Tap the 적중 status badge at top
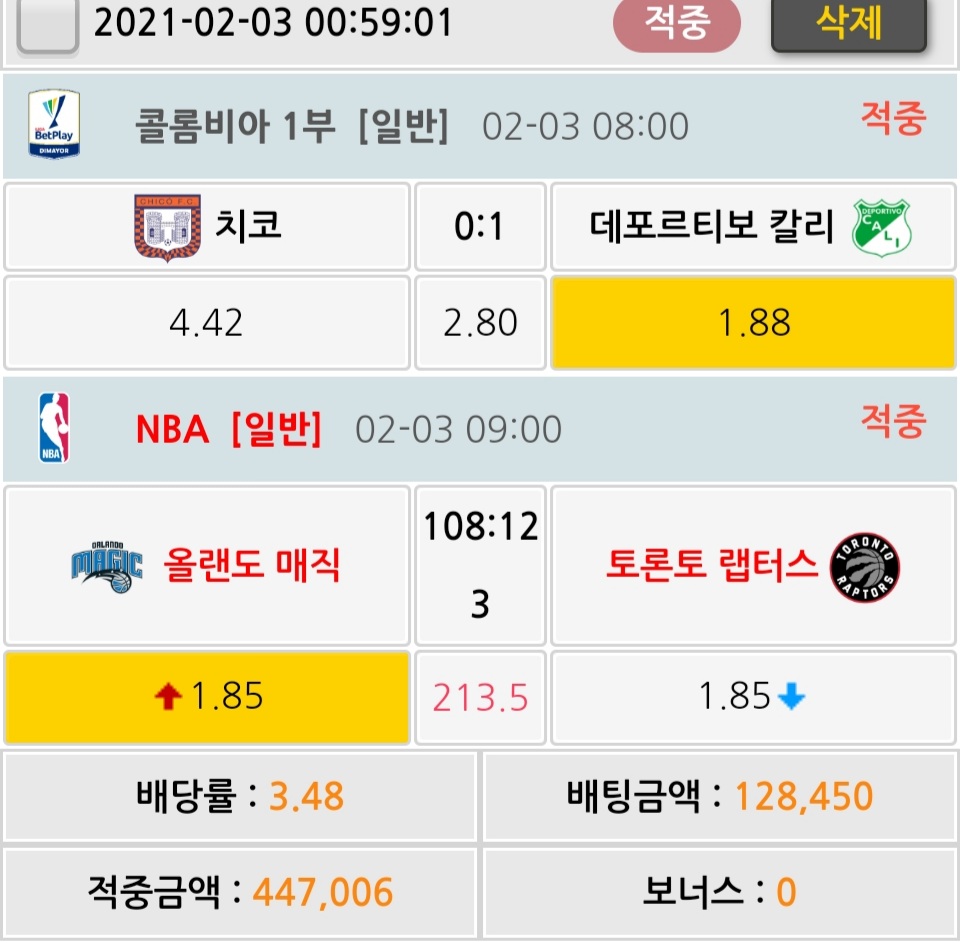This screenshot has height=943, width=960. 676,24
